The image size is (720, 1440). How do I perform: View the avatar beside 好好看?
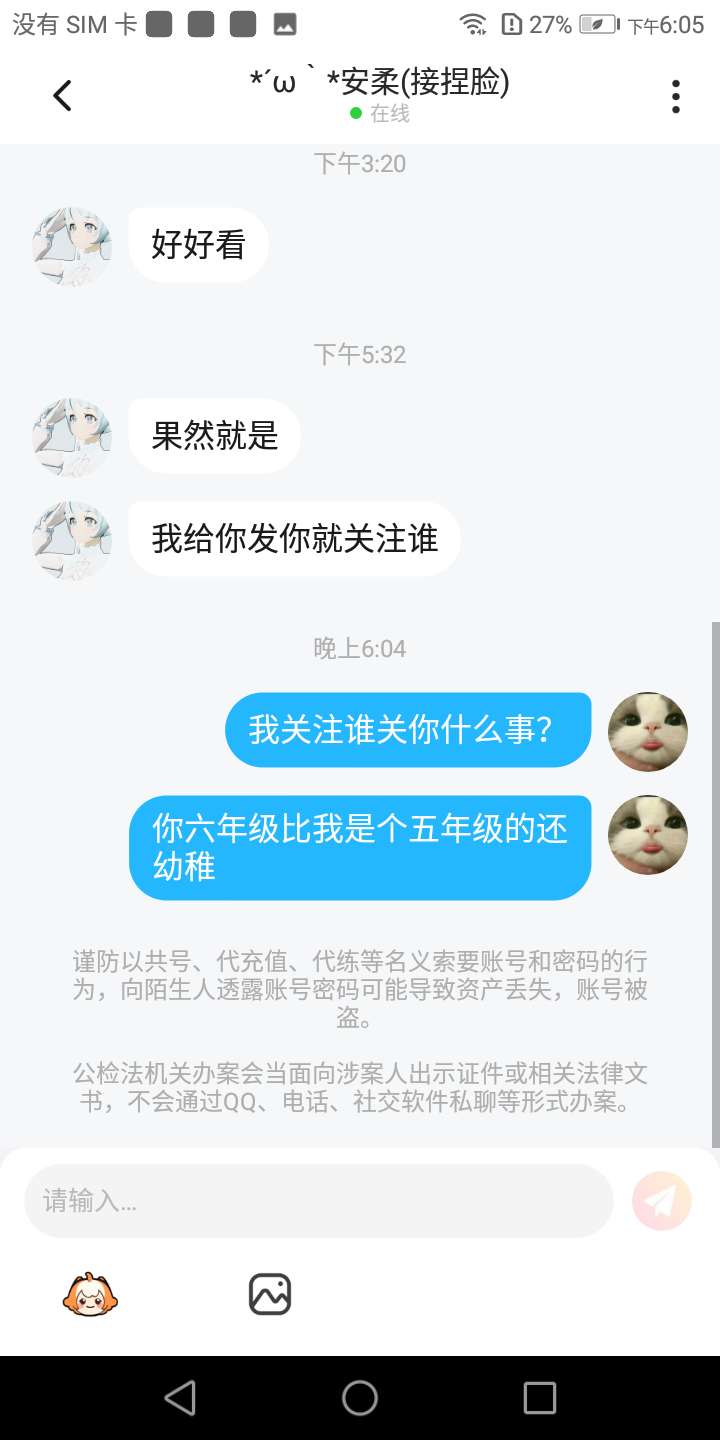(x=72, y=246)
